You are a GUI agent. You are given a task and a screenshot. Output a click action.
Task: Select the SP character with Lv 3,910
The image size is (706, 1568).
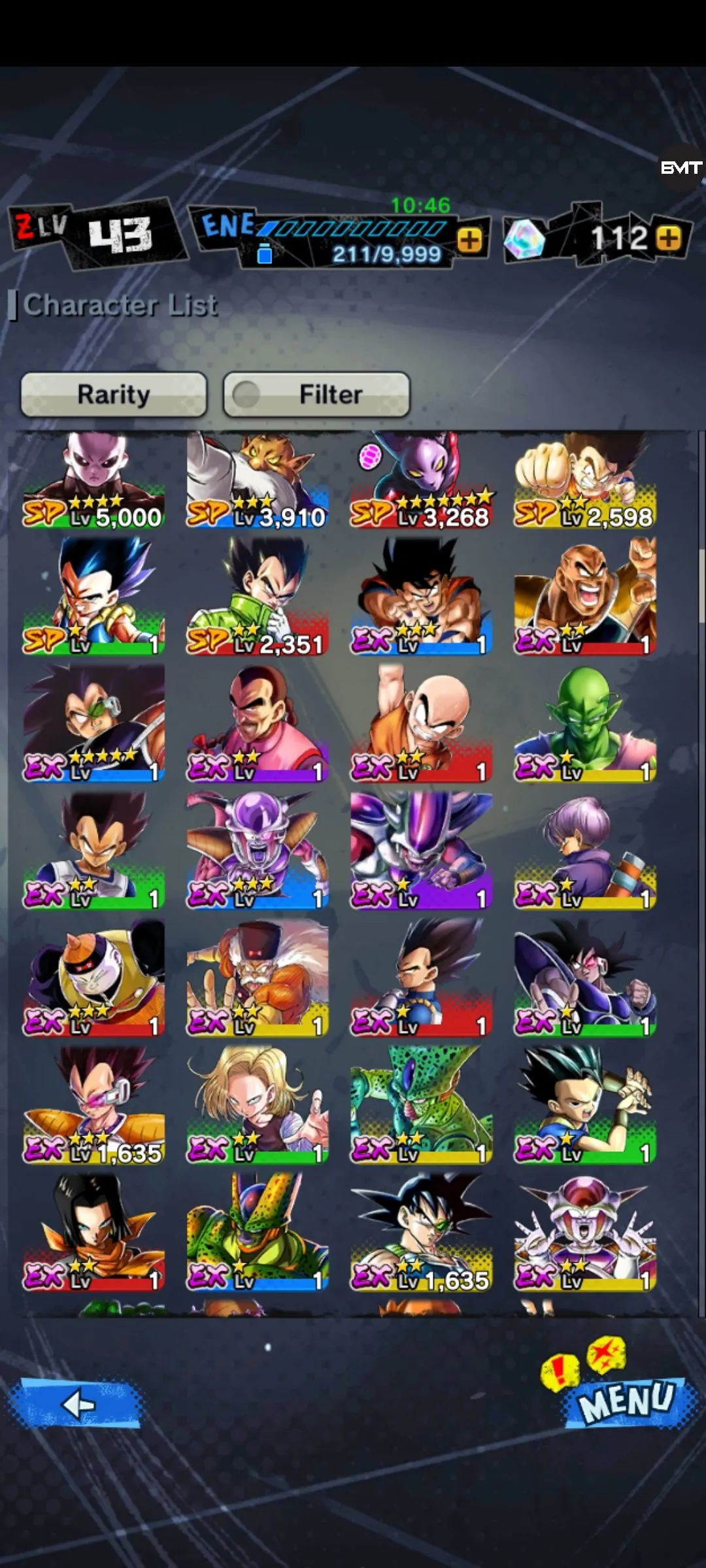point(257,480)
